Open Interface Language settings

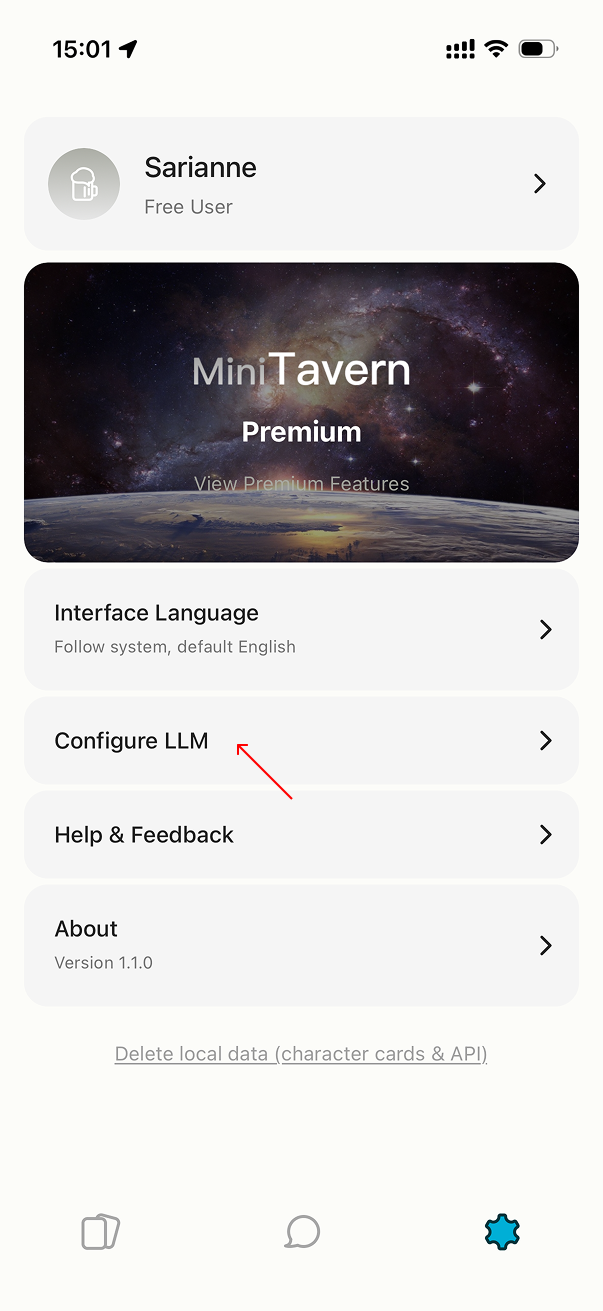[301, 629]
